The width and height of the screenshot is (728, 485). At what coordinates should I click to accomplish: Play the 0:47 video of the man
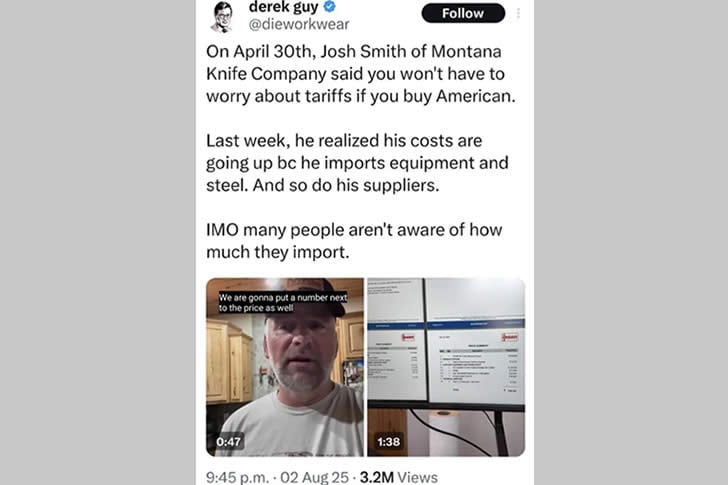pos(285,367)
